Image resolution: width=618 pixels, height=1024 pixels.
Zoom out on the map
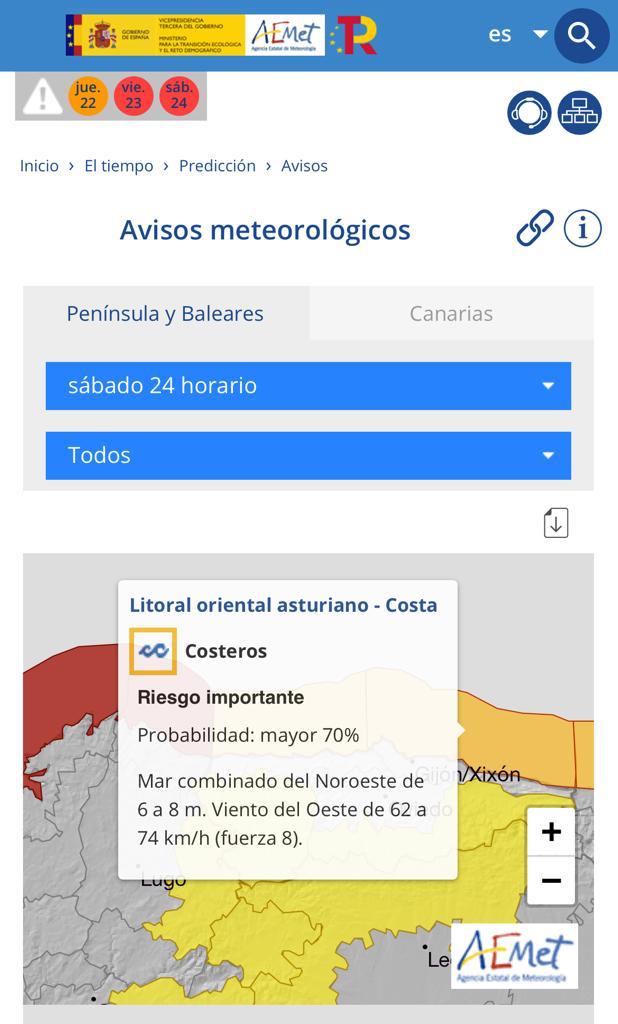click(x=551, y=880)
